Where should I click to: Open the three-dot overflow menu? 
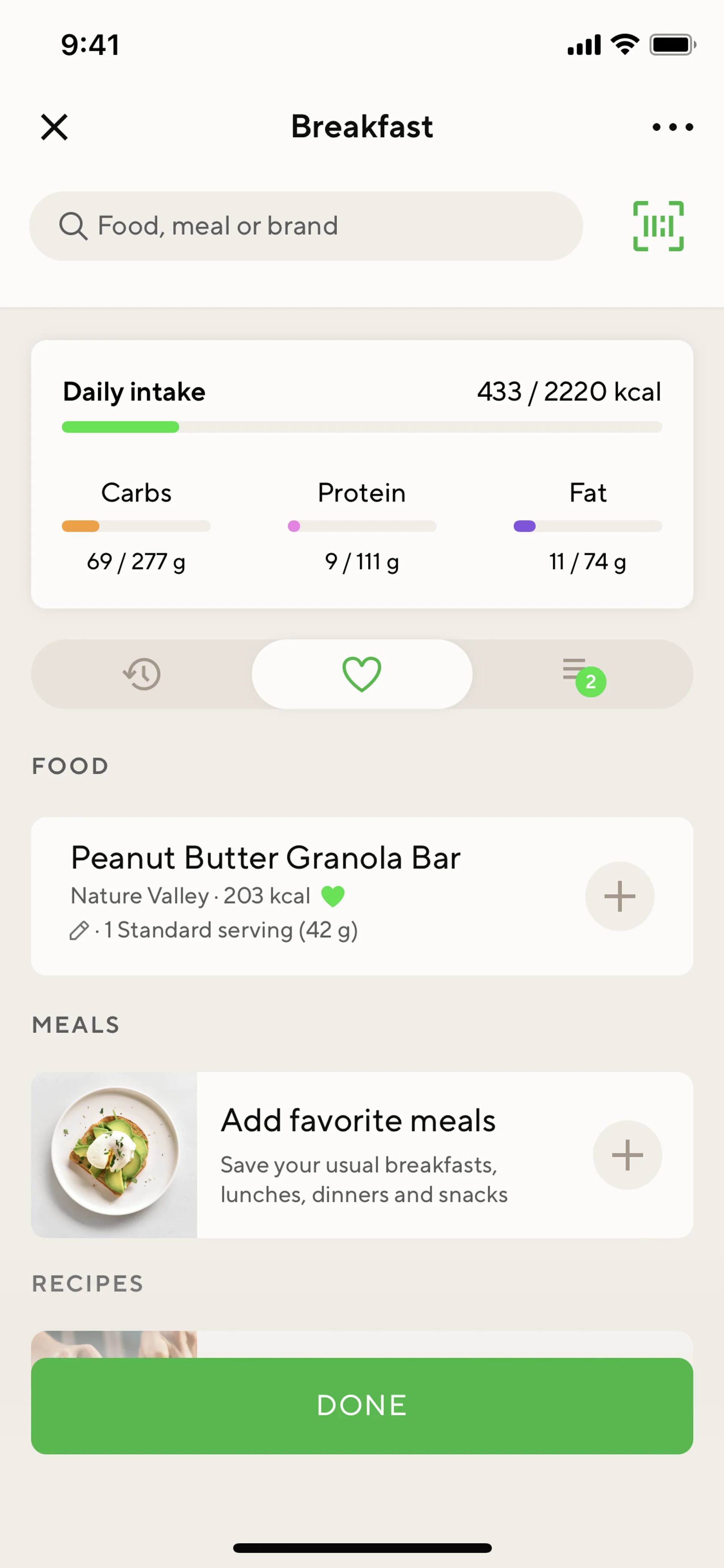point(672,127)
